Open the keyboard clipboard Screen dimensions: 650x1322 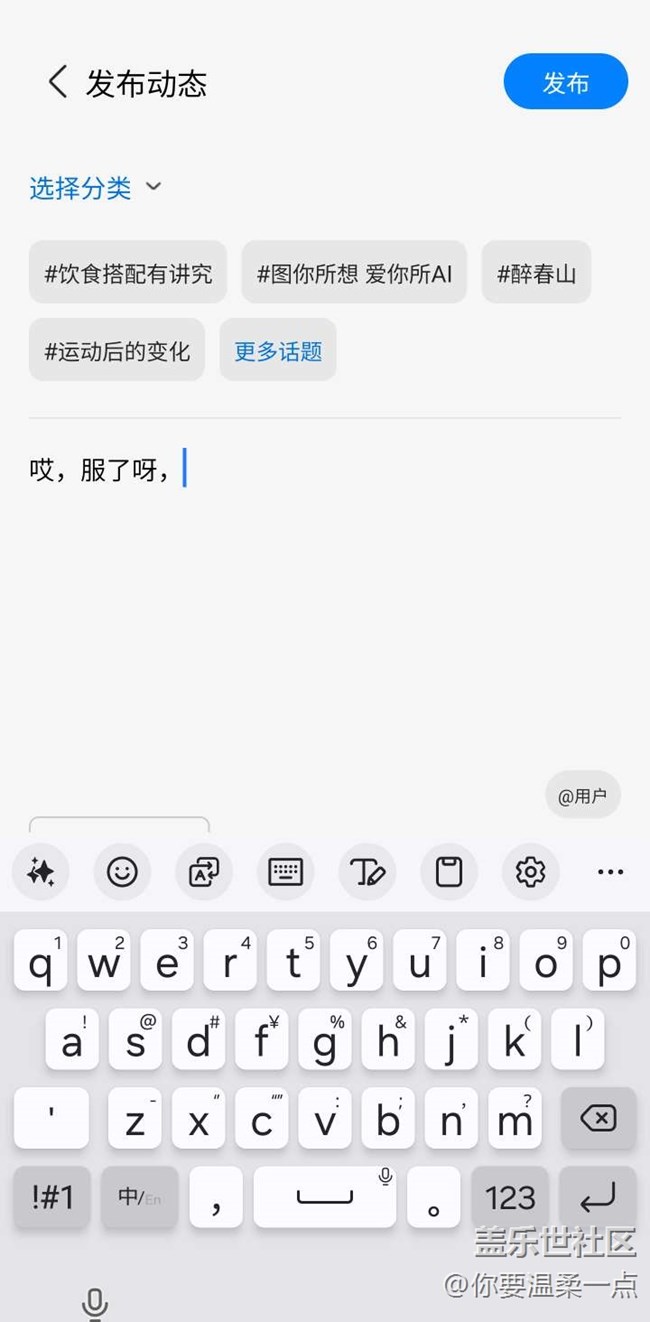pos(449,872)
